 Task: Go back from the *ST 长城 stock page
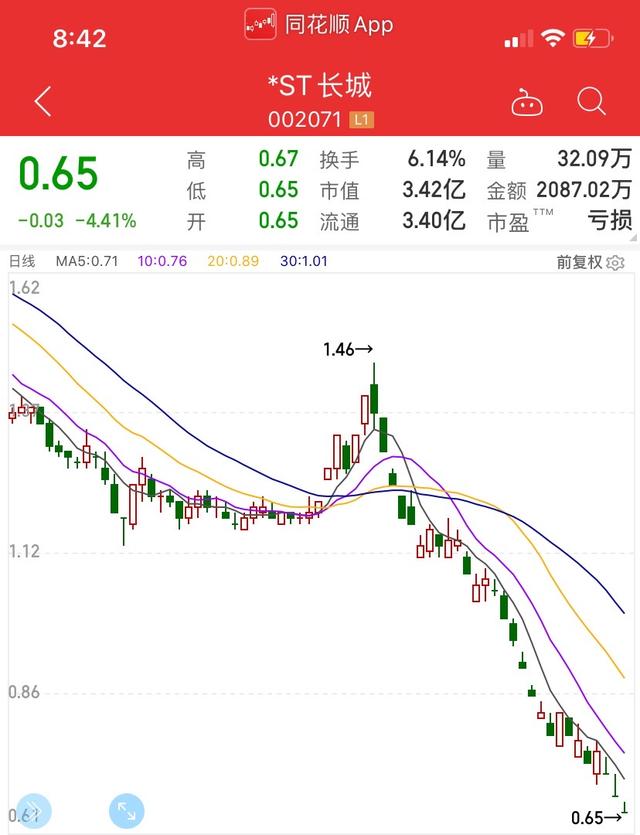coord(42,101)
